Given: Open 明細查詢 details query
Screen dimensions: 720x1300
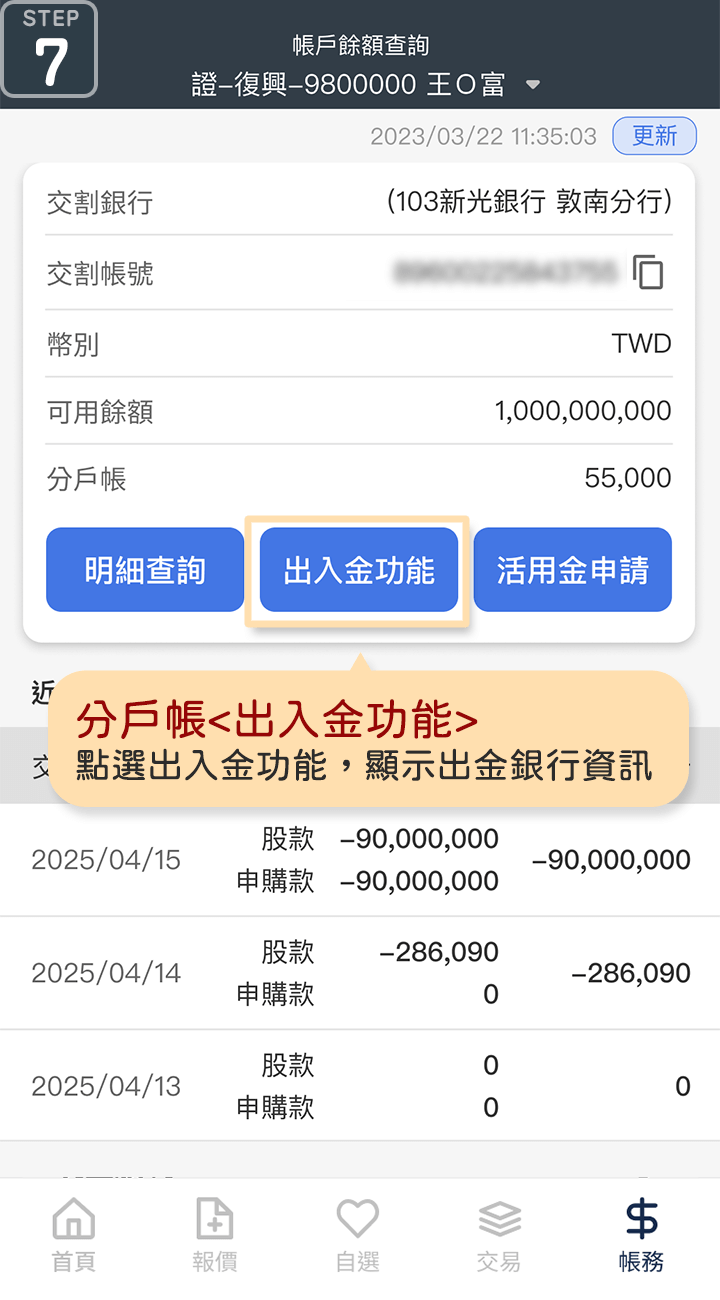Looking at the screenshot, I should (145, 570).
